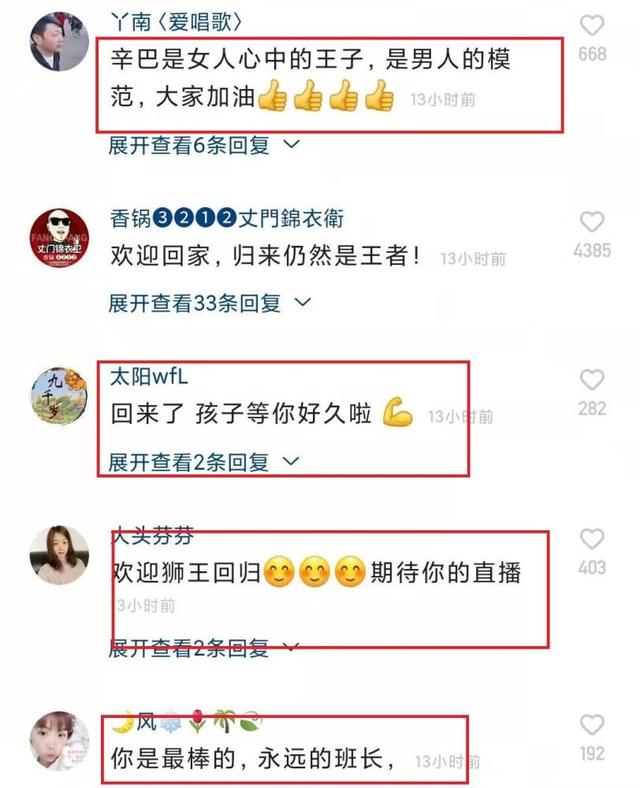The width and height of the screenshot is (640, 788).
Task: Like the comment by 丫南〈爱唱歌〉
Action: tap(592, 27)
